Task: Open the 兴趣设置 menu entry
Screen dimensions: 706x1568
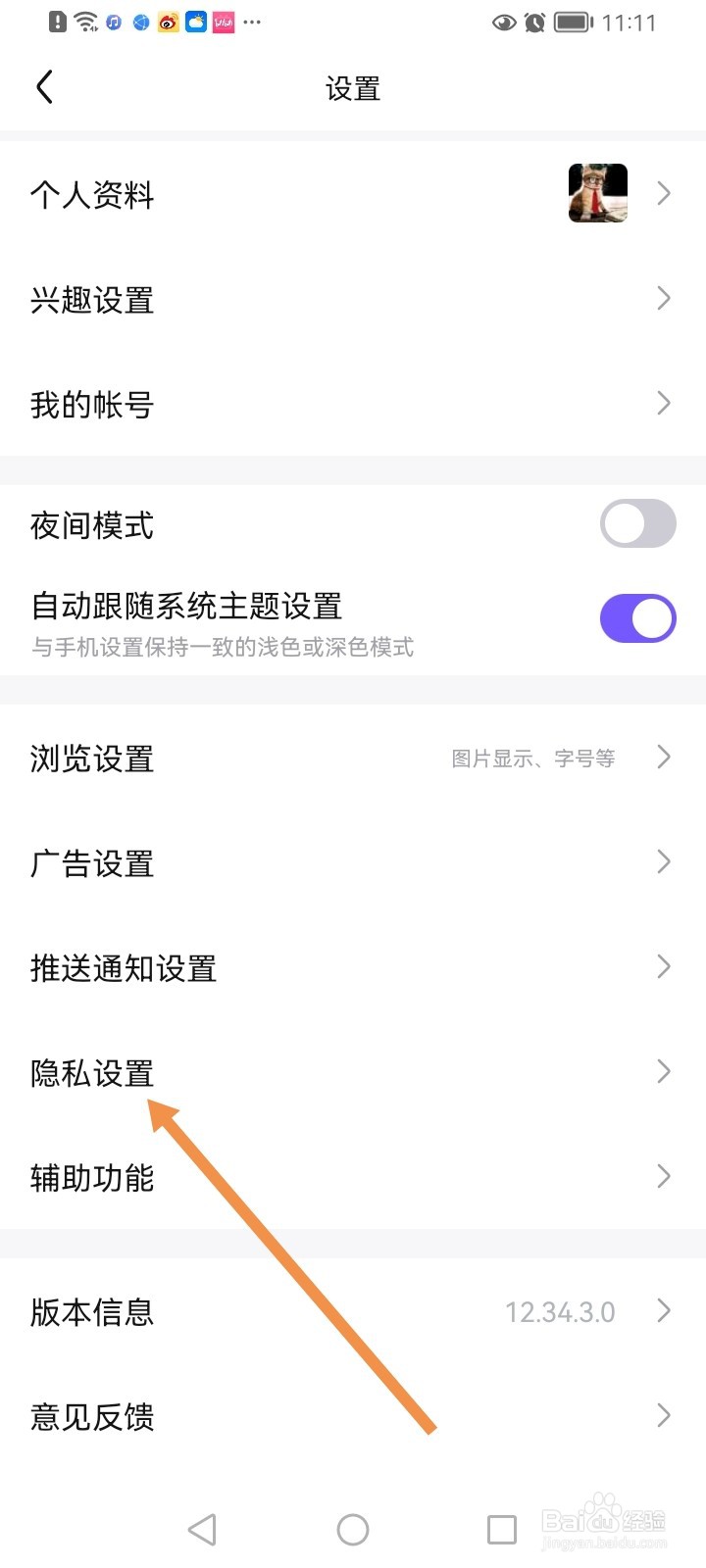Action: (x=93, y=300)
